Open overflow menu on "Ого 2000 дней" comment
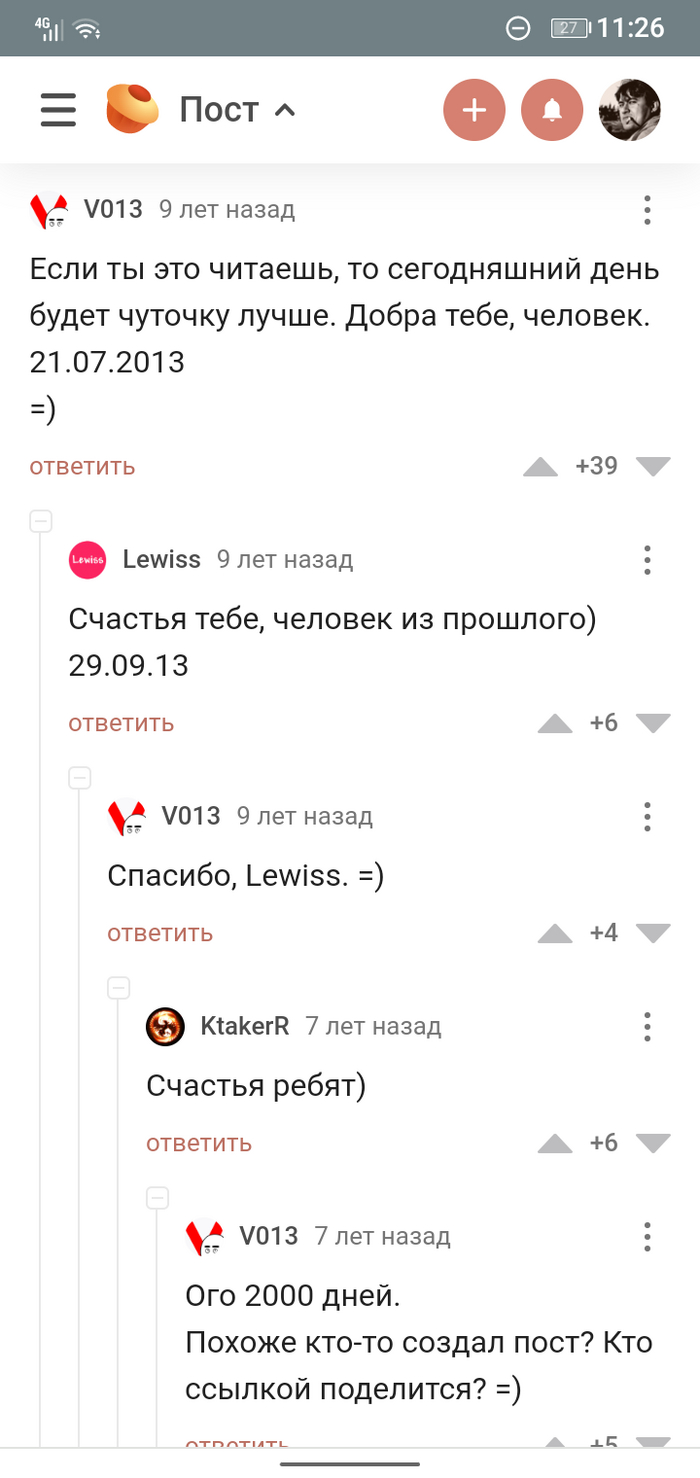This screenshot has height=1478, width=700. point(648,1236)
